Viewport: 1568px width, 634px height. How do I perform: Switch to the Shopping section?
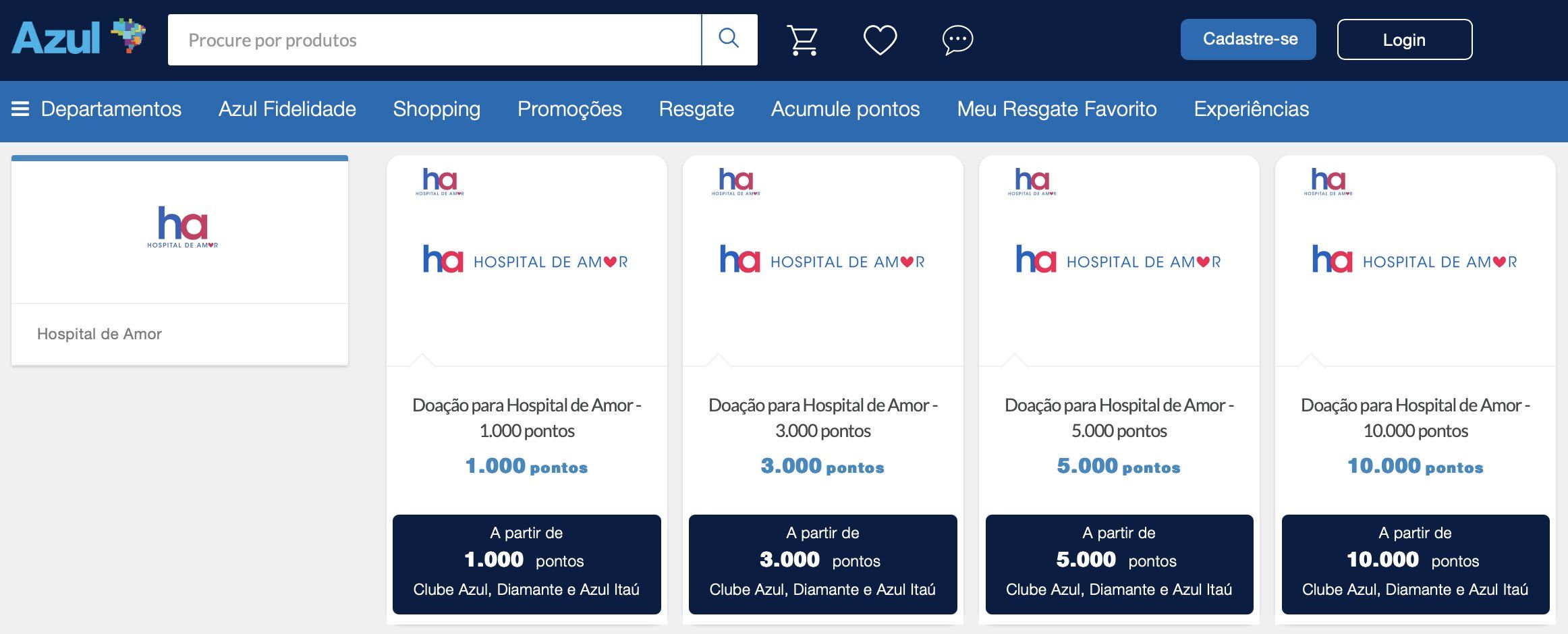click(437, 109)
